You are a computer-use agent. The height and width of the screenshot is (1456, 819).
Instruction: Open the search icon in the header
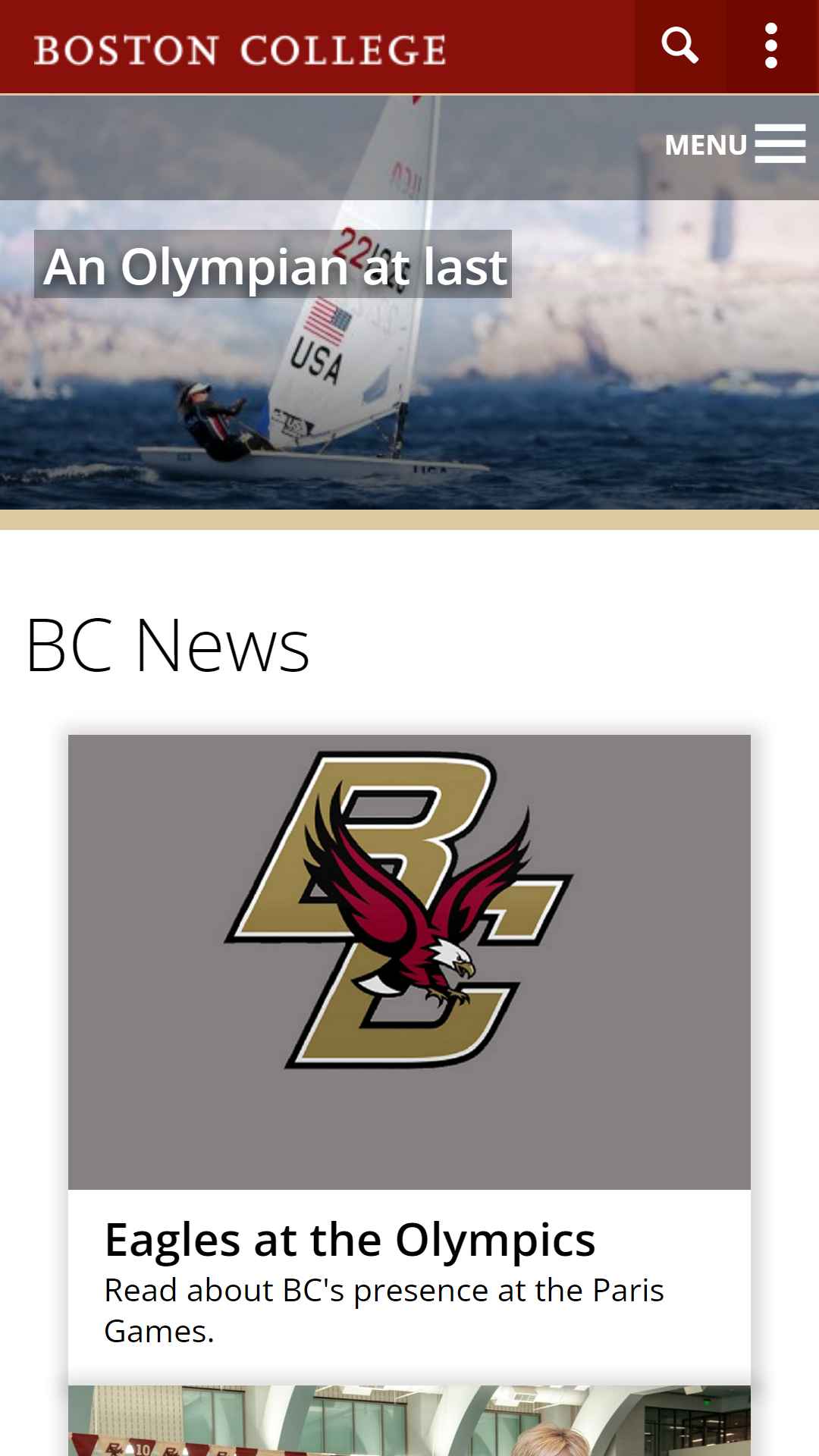click(x=680, y=46)
